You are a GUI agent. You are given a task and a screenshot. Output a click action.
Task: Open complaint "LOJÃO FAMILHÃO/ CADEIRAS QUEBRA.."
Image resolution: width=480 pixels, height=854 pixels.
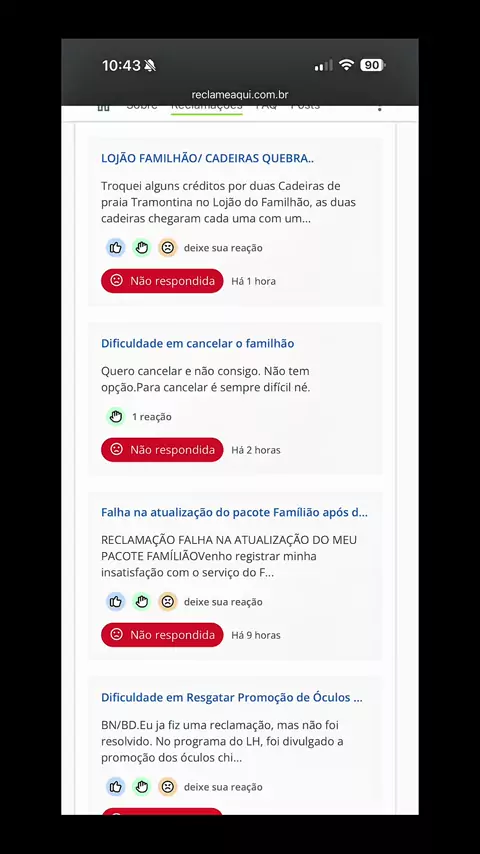pos(207,158)
